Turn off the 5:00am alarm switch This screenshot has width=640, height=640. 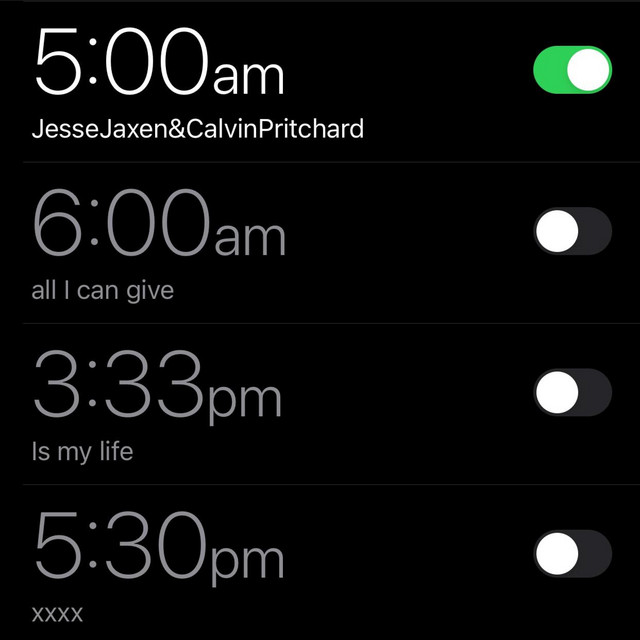[572, 70]
